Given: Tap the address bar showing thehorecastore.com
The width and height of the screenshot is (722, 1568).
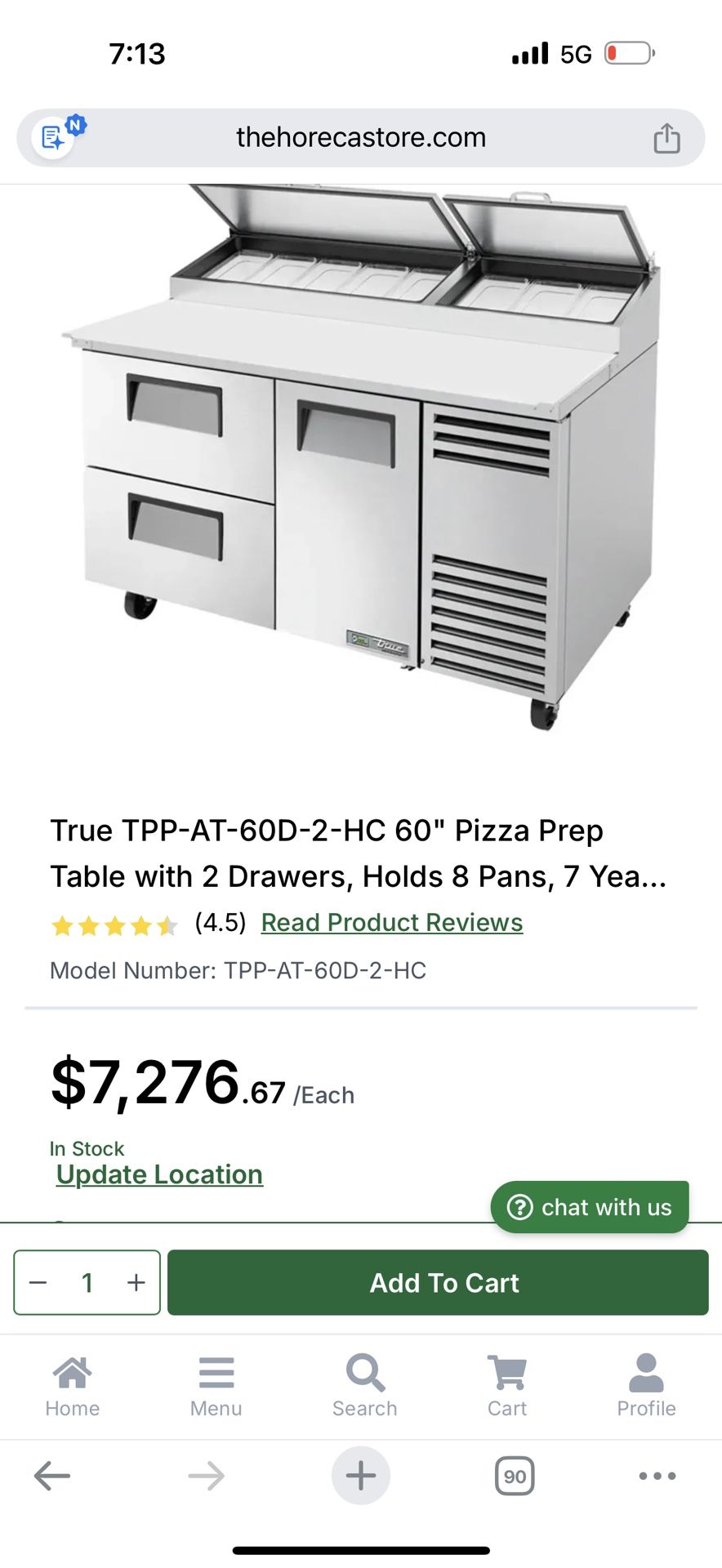Looking at the screenshot, I should (x=361, y=137).
